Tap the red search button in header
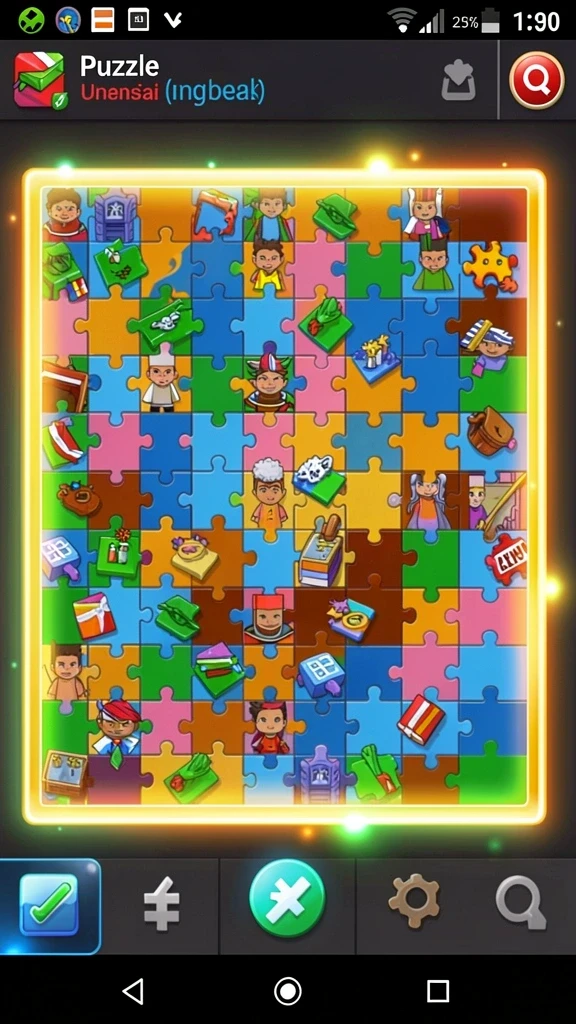The width and height of the screenshot is (576, 1024). click(x=536, y=80)
